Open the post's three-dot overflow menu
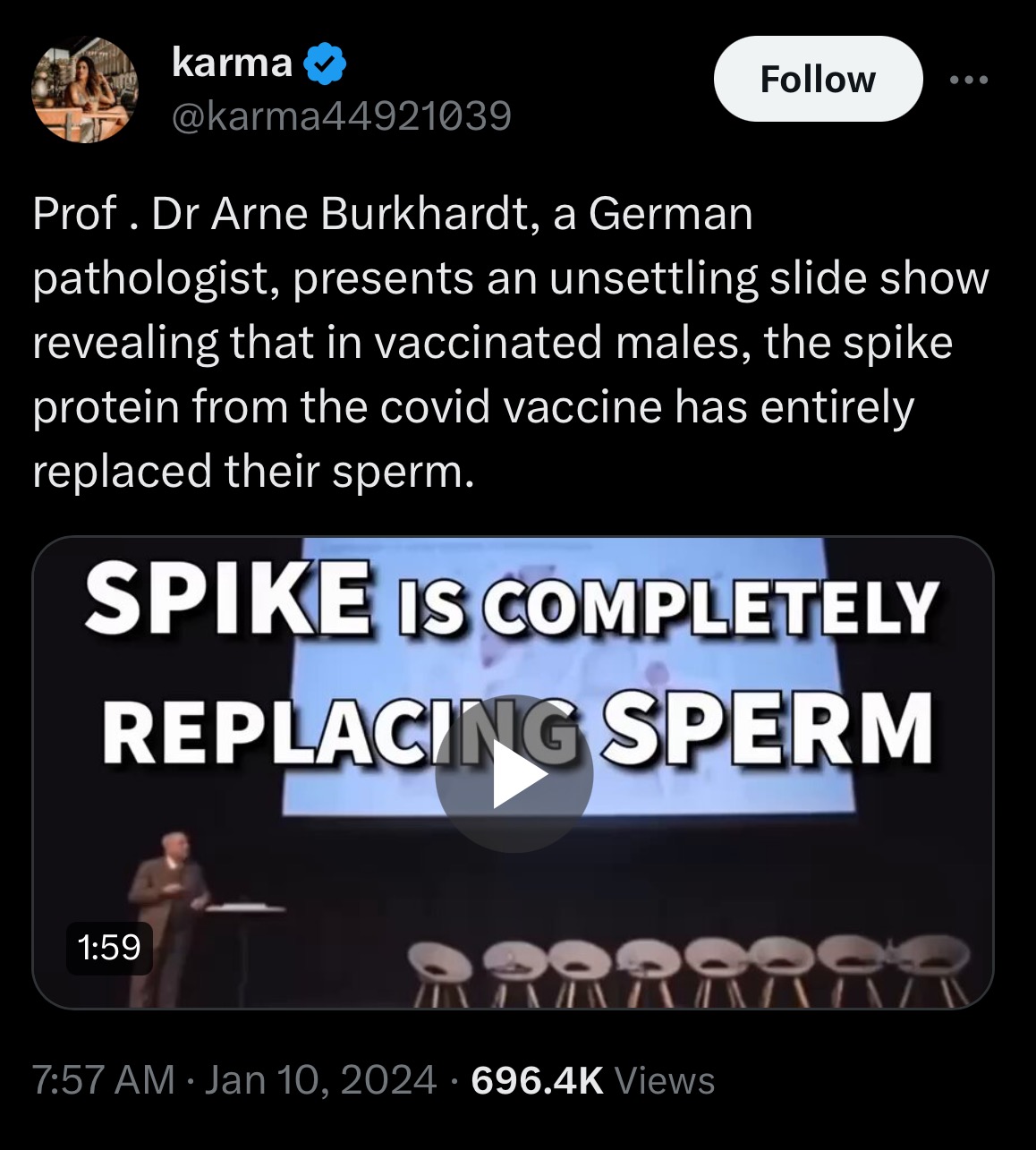Screen dimensions: 1036x1150 click(969, 80)
